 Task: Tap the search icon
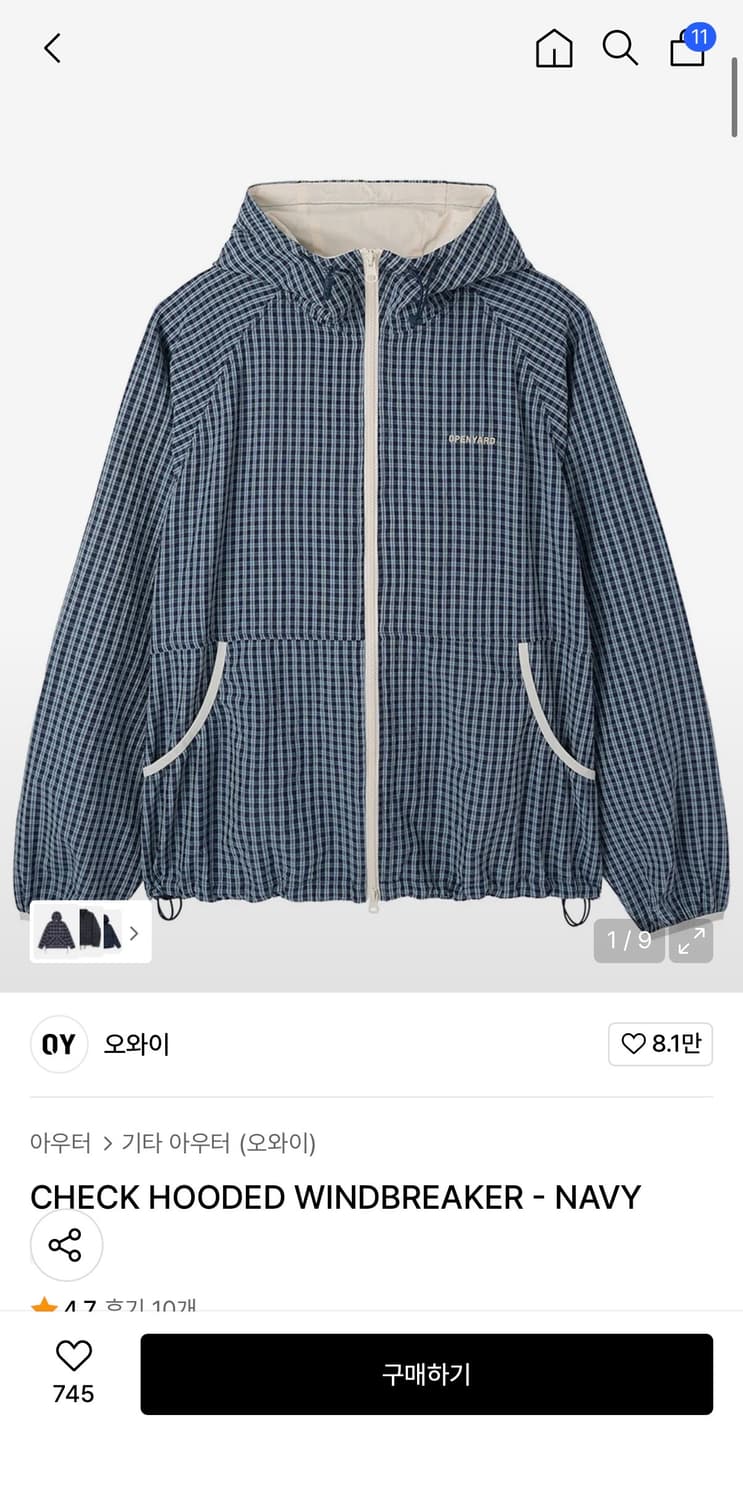[620, 48]
